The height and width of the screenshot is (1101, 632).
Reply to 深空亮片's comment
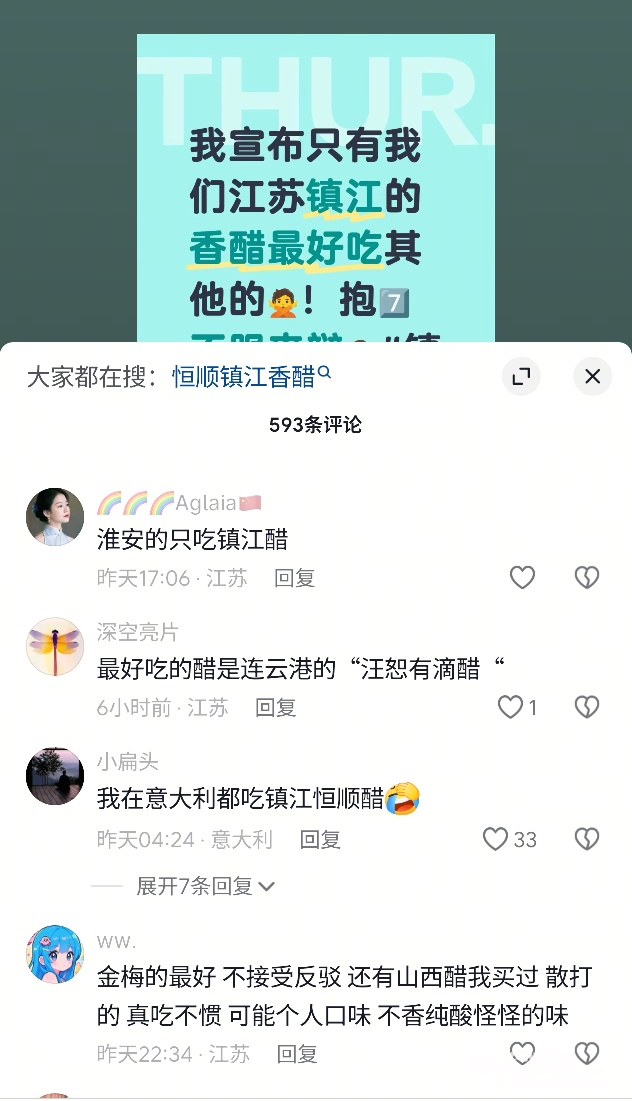coord(276,708)
